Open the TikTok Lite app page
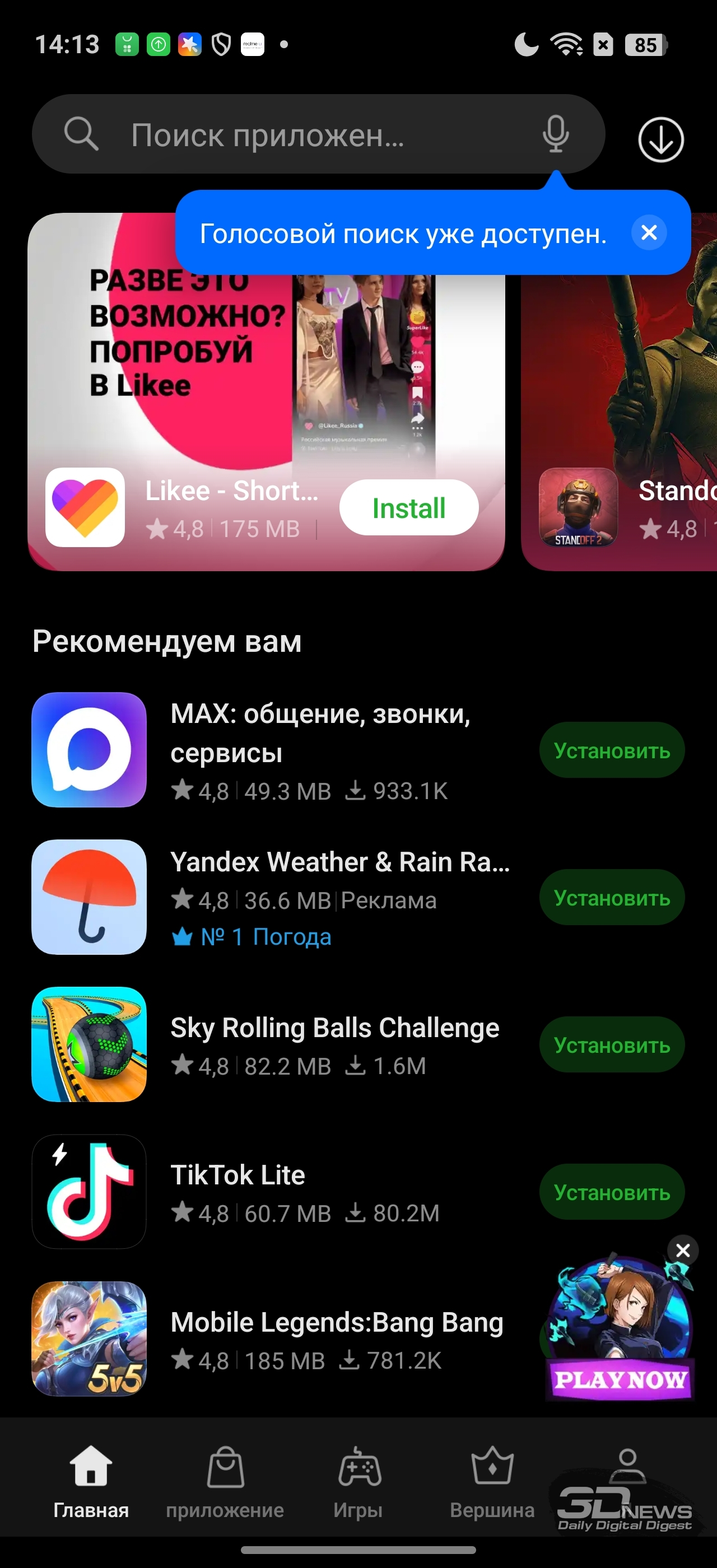The width and height of the screenshot is (717, 1568). coord(238,1175)
